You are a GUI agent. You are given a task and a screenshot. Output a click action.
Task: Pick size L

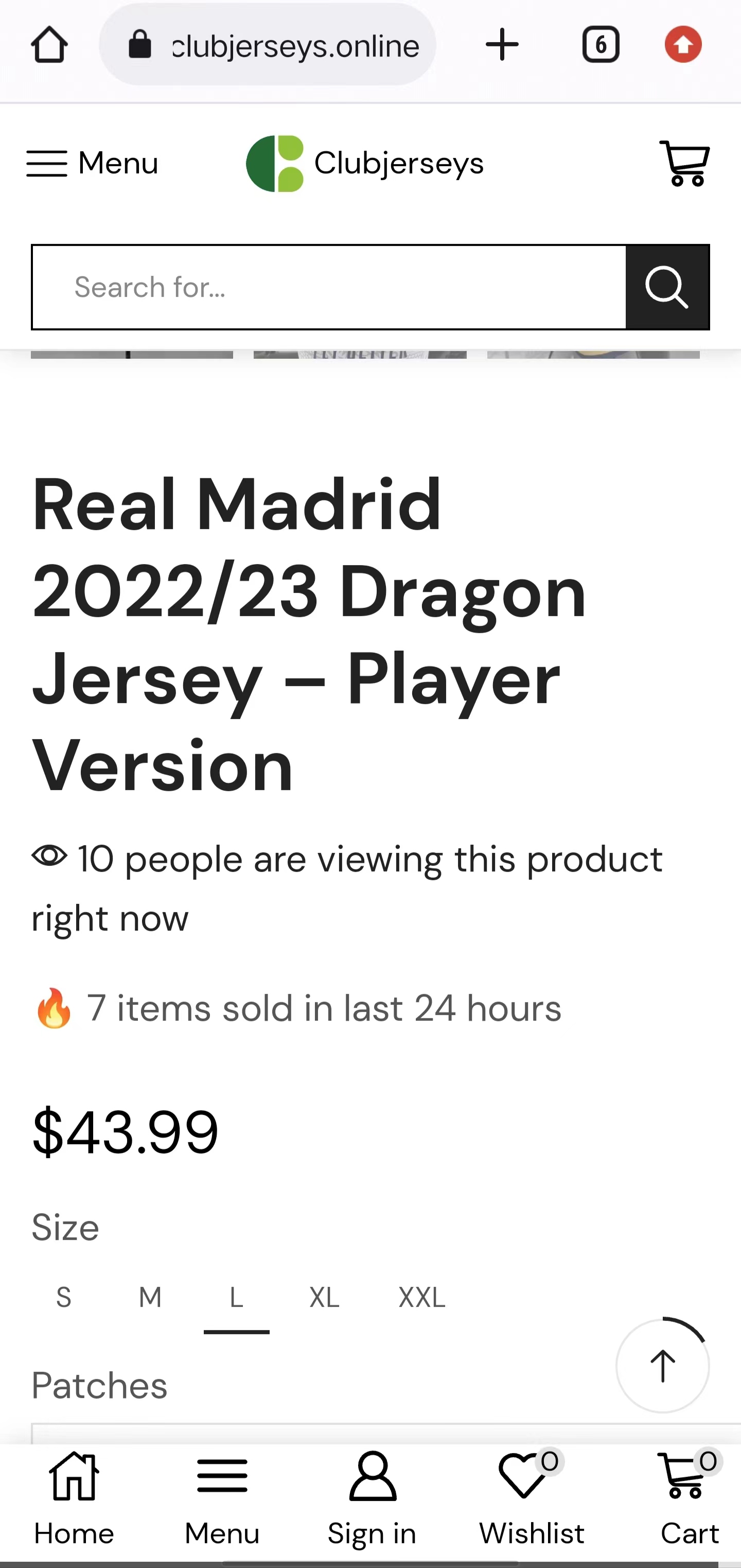coord(237,1297)
